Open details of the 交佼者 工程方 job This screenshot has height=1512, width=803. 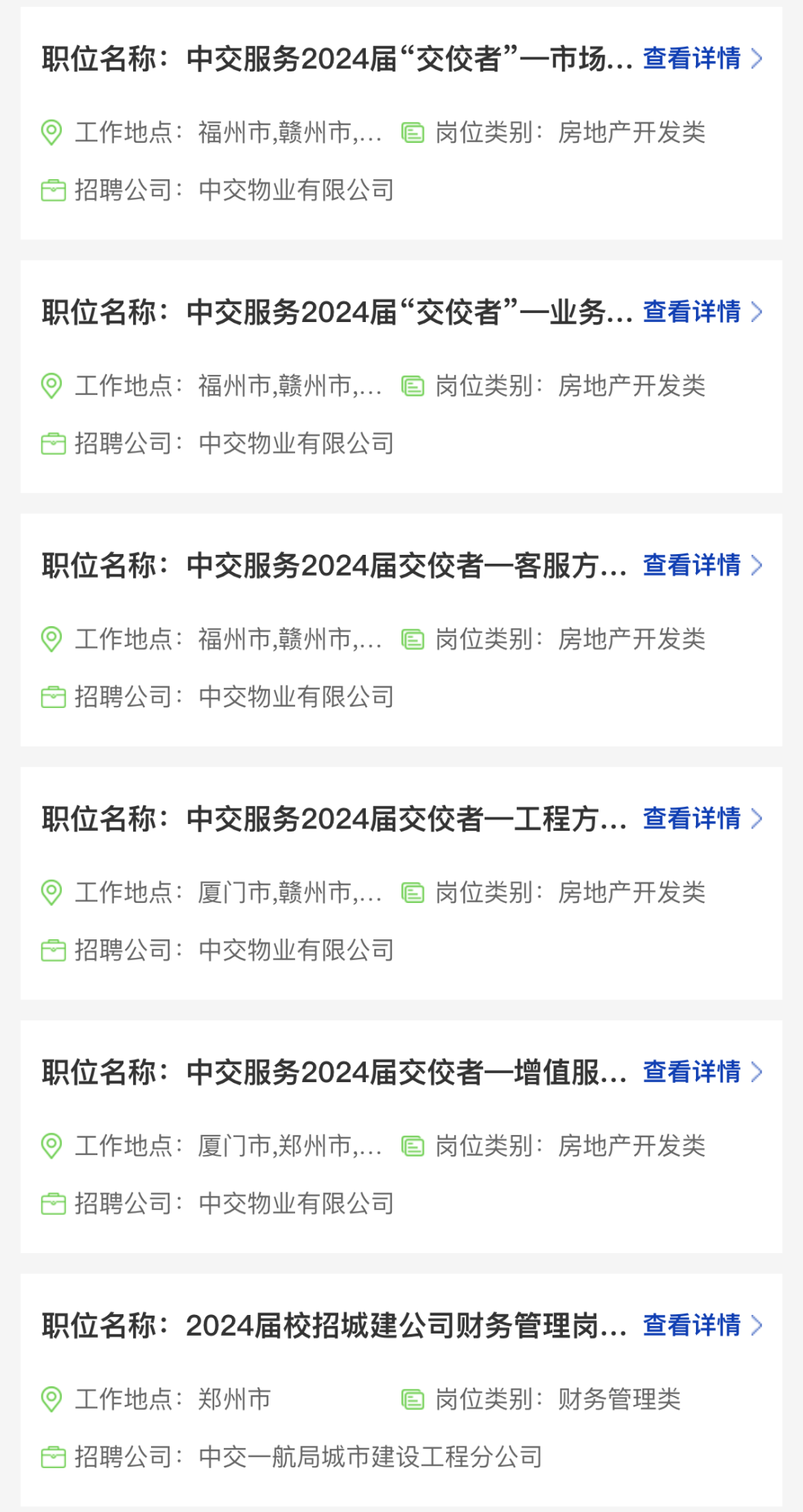[x=702, y=818]
